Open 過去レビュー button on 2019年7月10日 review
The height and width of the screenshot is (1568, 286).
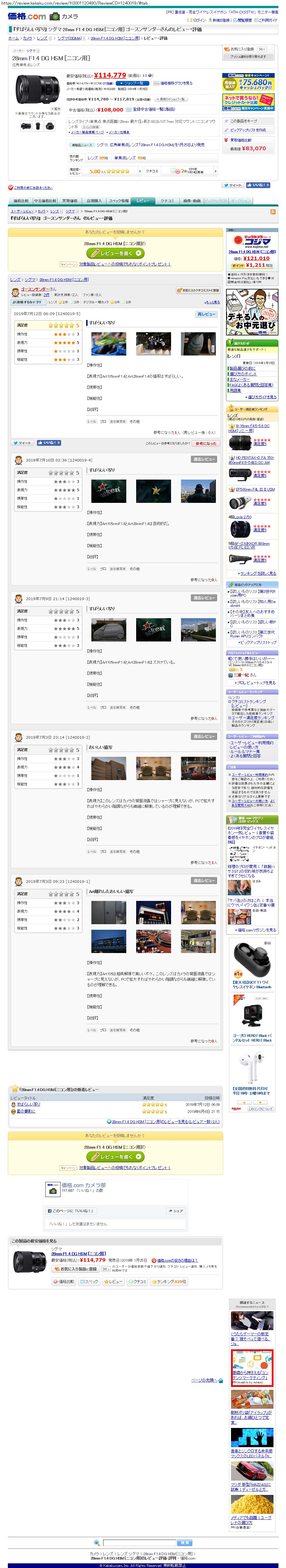pyautogui.click(x=204, y=459)
